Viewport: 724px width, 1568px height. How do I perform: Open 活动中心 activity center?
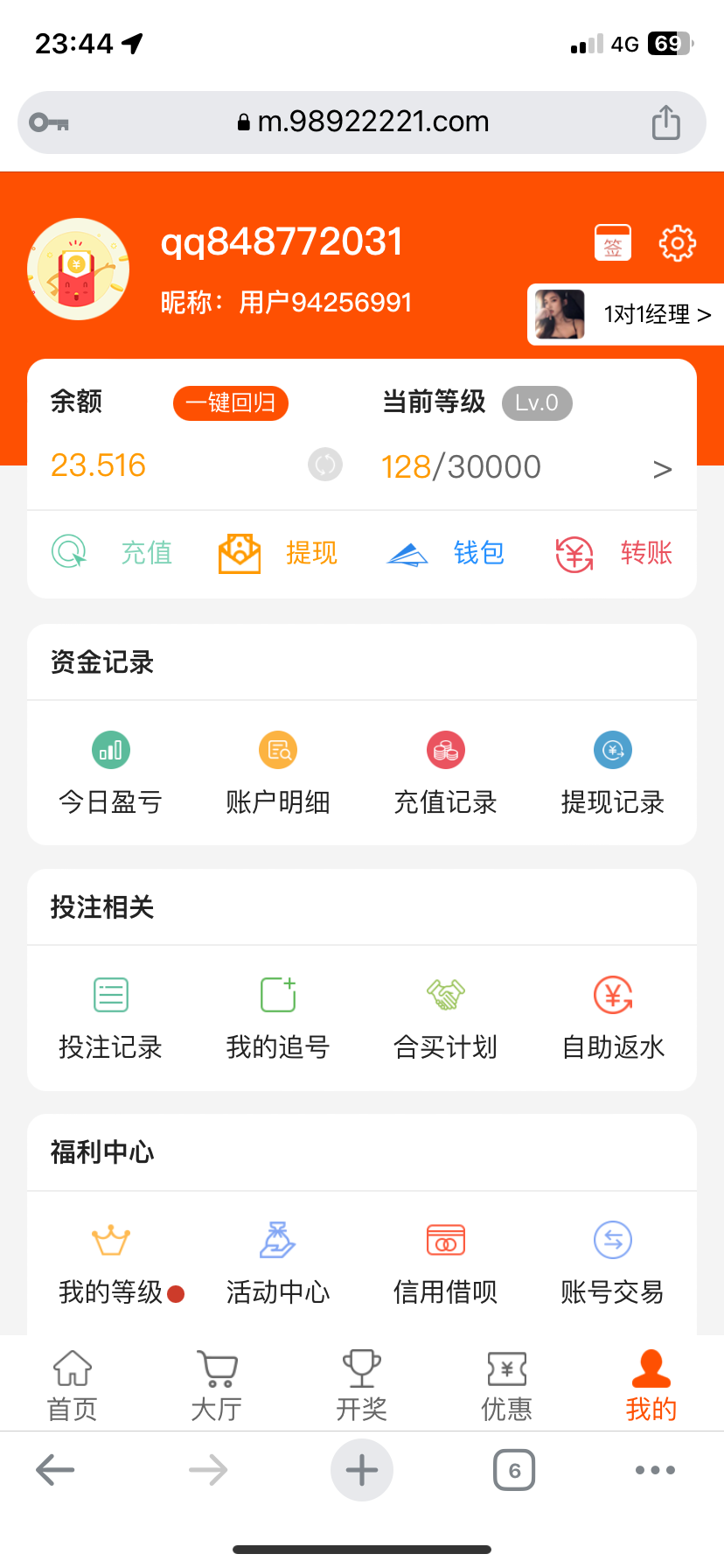(x=277, y=1240)
